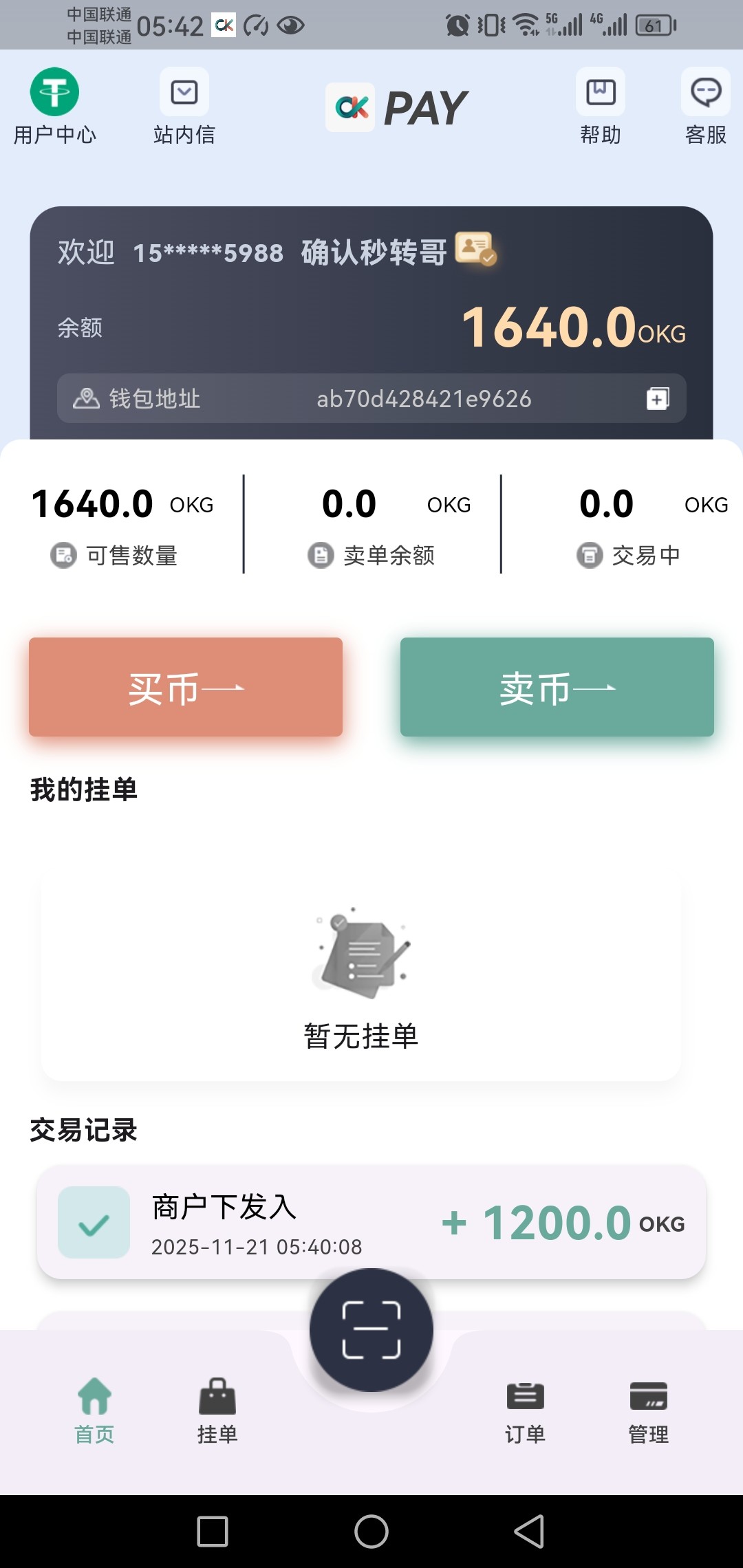Launch the center scan button
The width and height of the screenshot is (743, 1568).
point(371,1330)
